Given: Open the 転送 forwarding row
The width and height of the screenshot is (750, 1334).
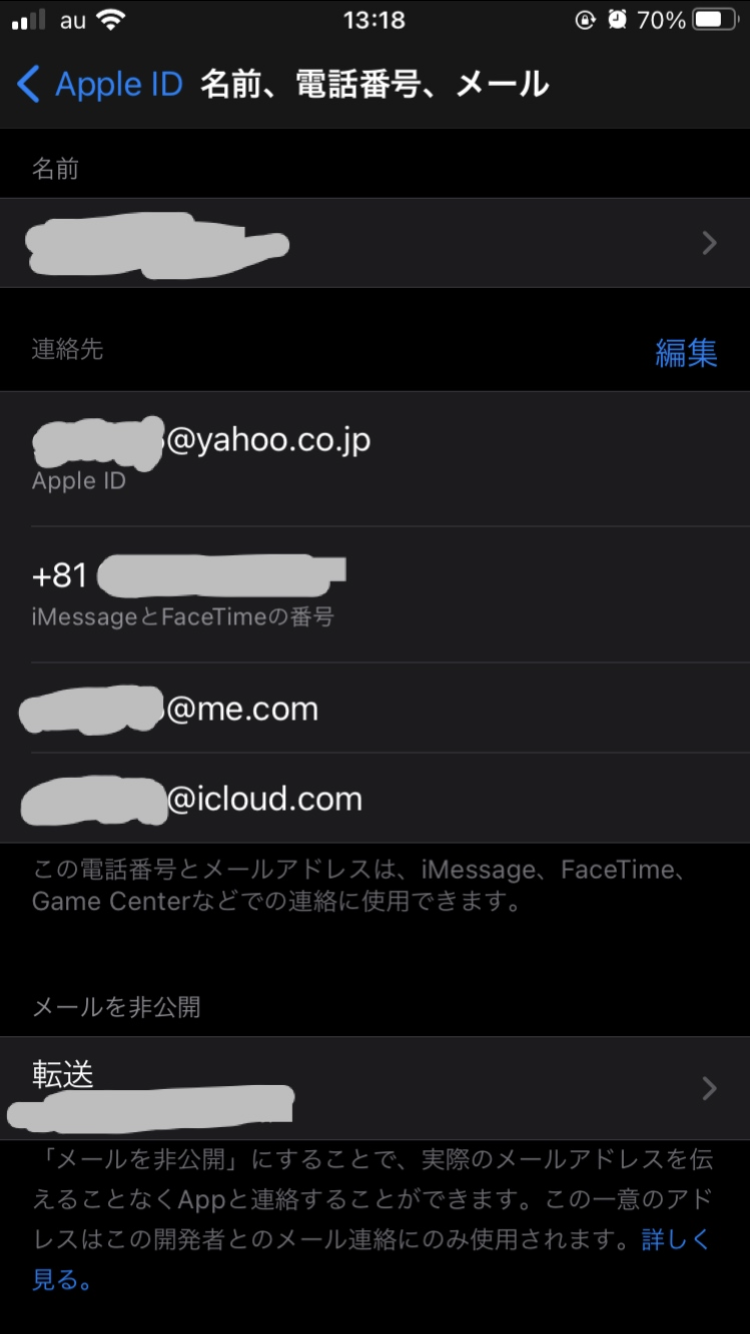Looking at the screenshot, I should point(375,1088).
